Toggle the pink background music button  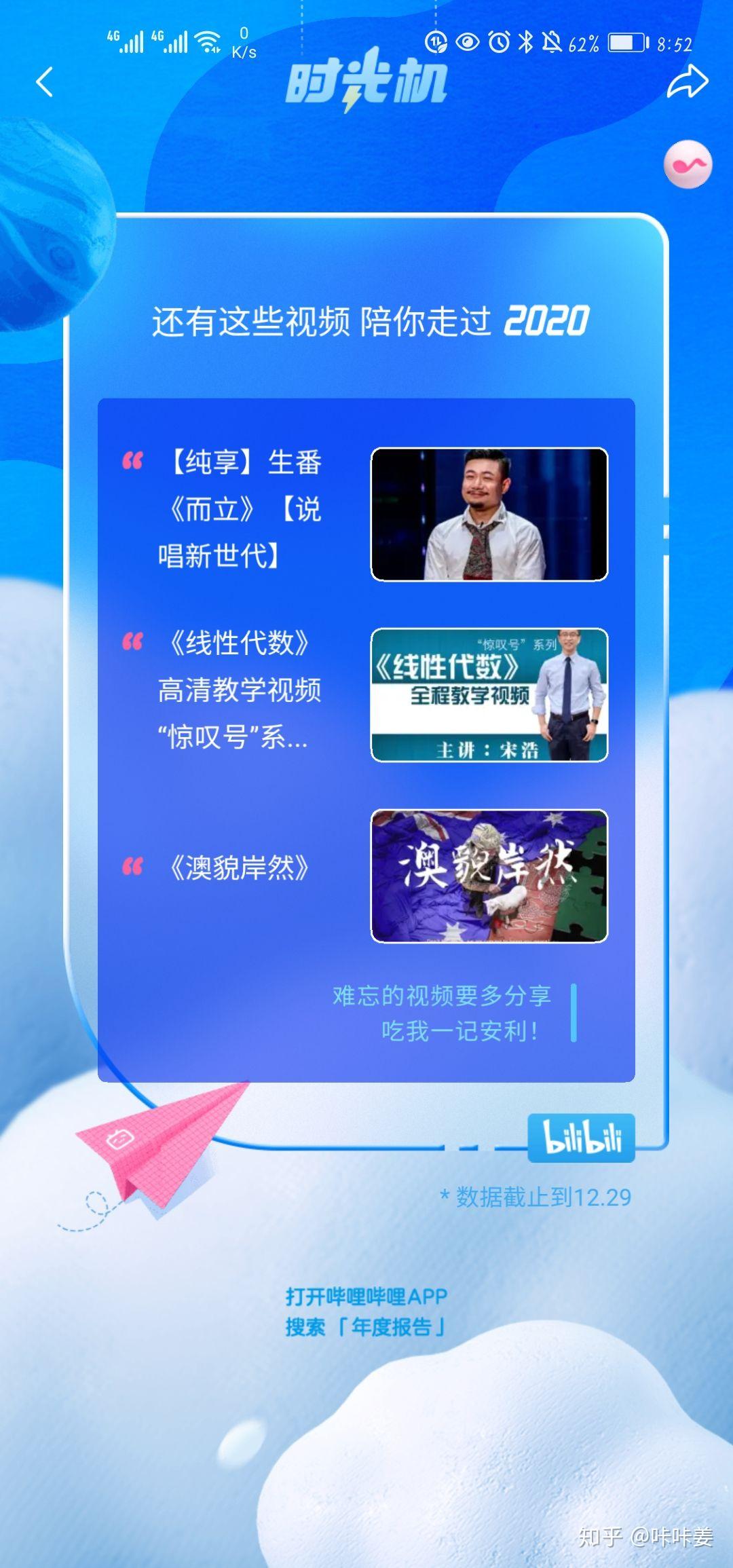click(688, 165)
